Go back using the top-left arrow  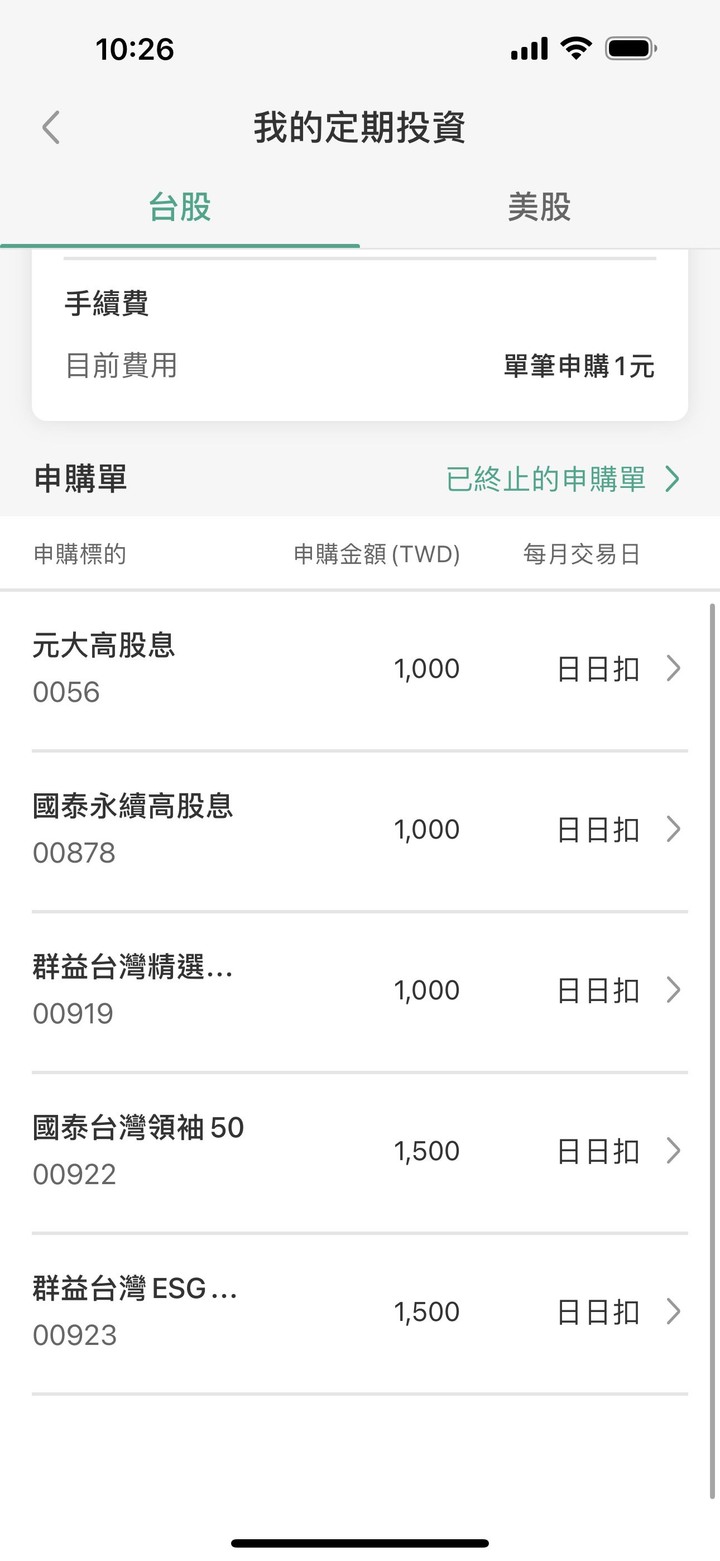point(51,128)
